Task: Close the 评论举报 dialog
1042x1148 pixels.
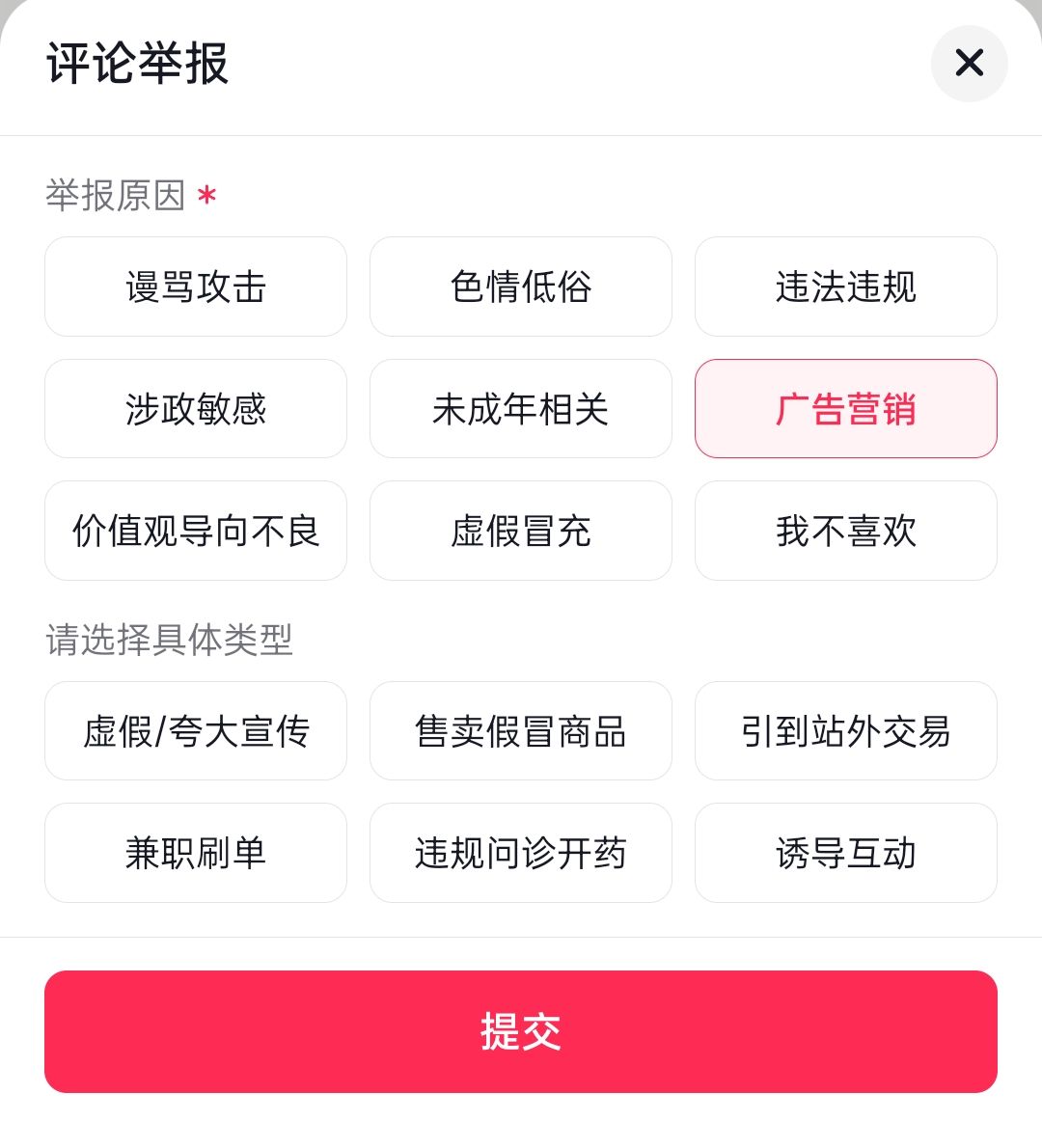Action: click(x=969, y=64)
